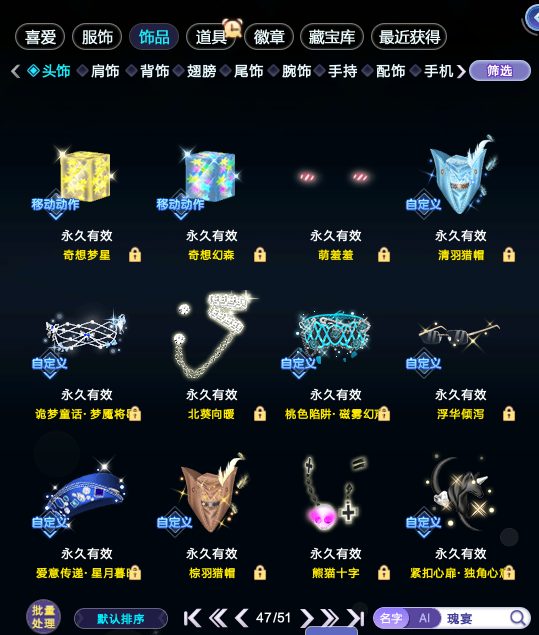Select the 肩饰 subcategory
The width and height of the screenshot is (539, 635).
coord(104,71)
